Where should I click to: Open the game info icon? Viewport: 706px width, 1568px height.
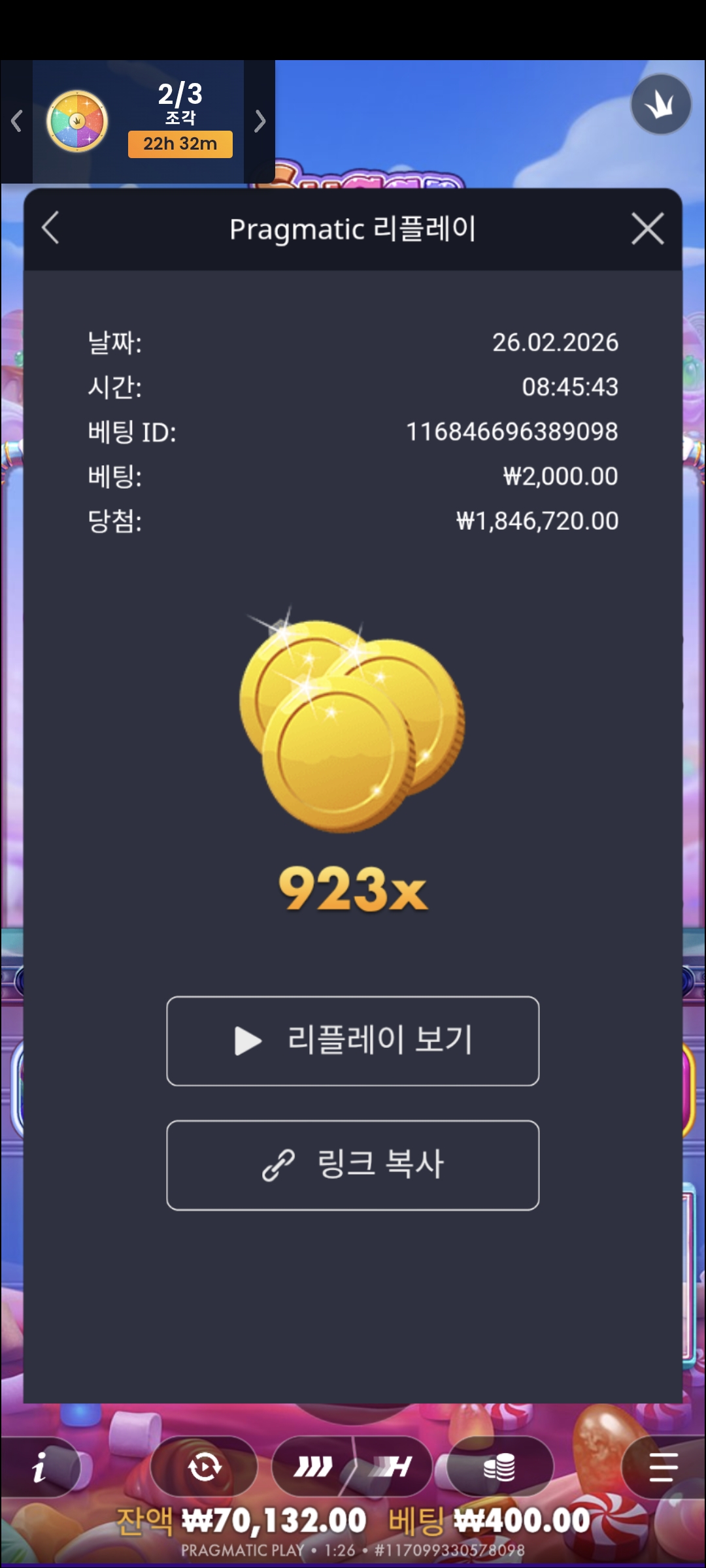point(39,1467)
